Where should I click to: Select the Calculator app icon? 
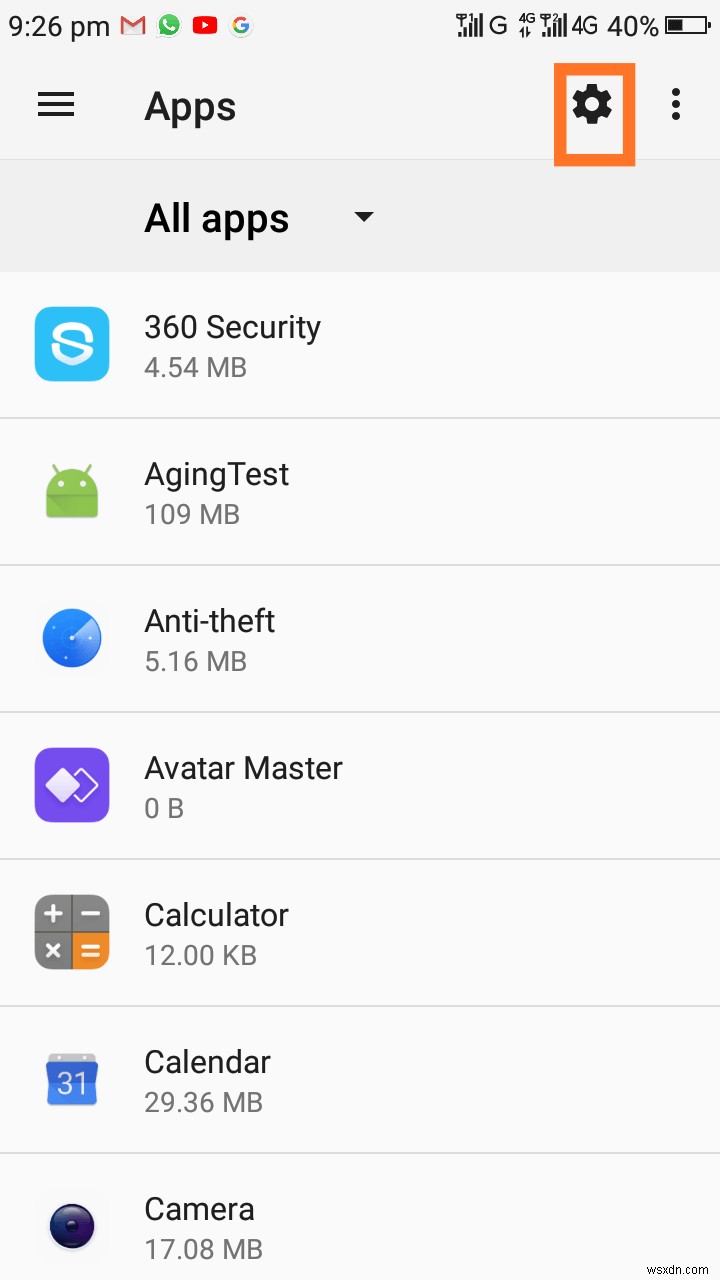pos(72,932)
